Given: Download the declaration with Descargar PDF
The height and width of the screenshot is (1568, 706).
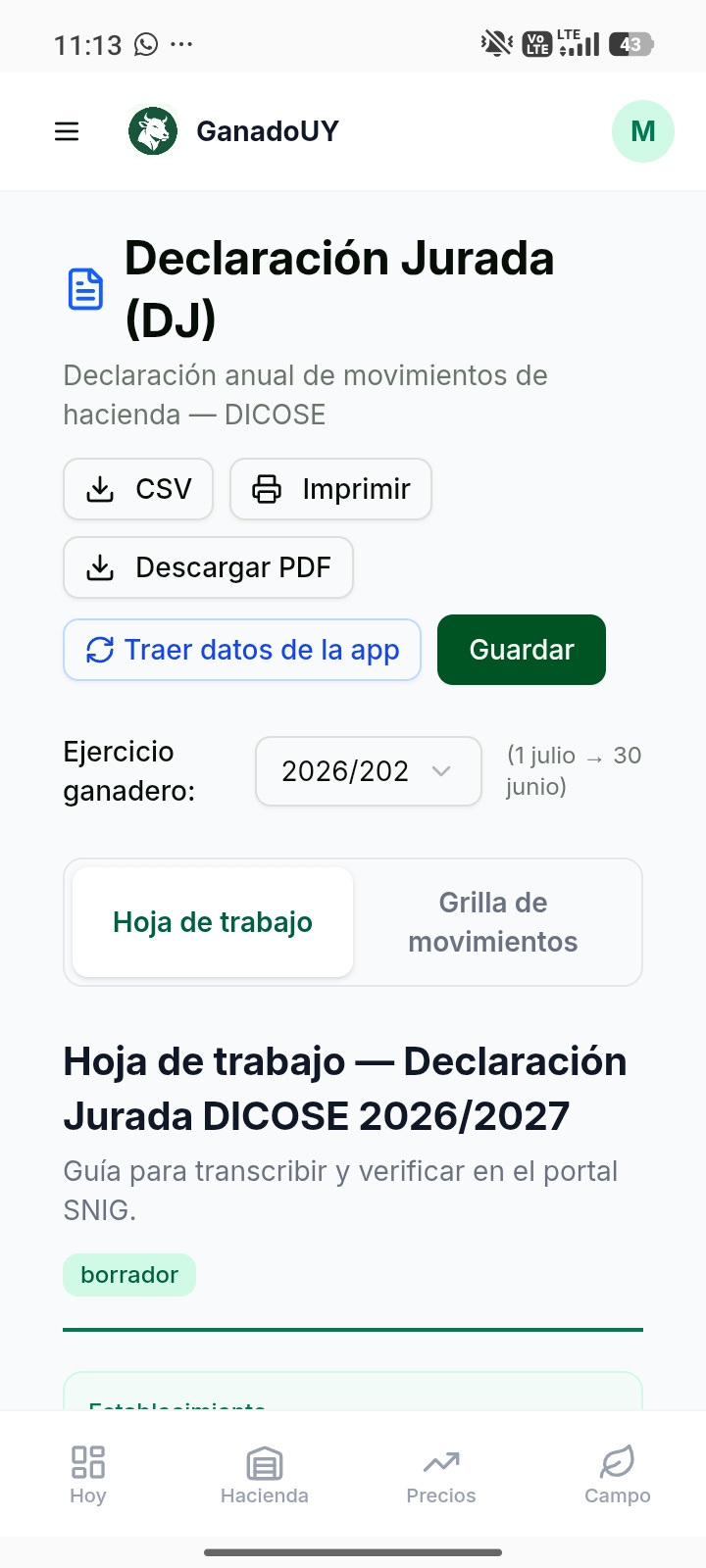Looking at the screenshot, I should click(208, 567).
